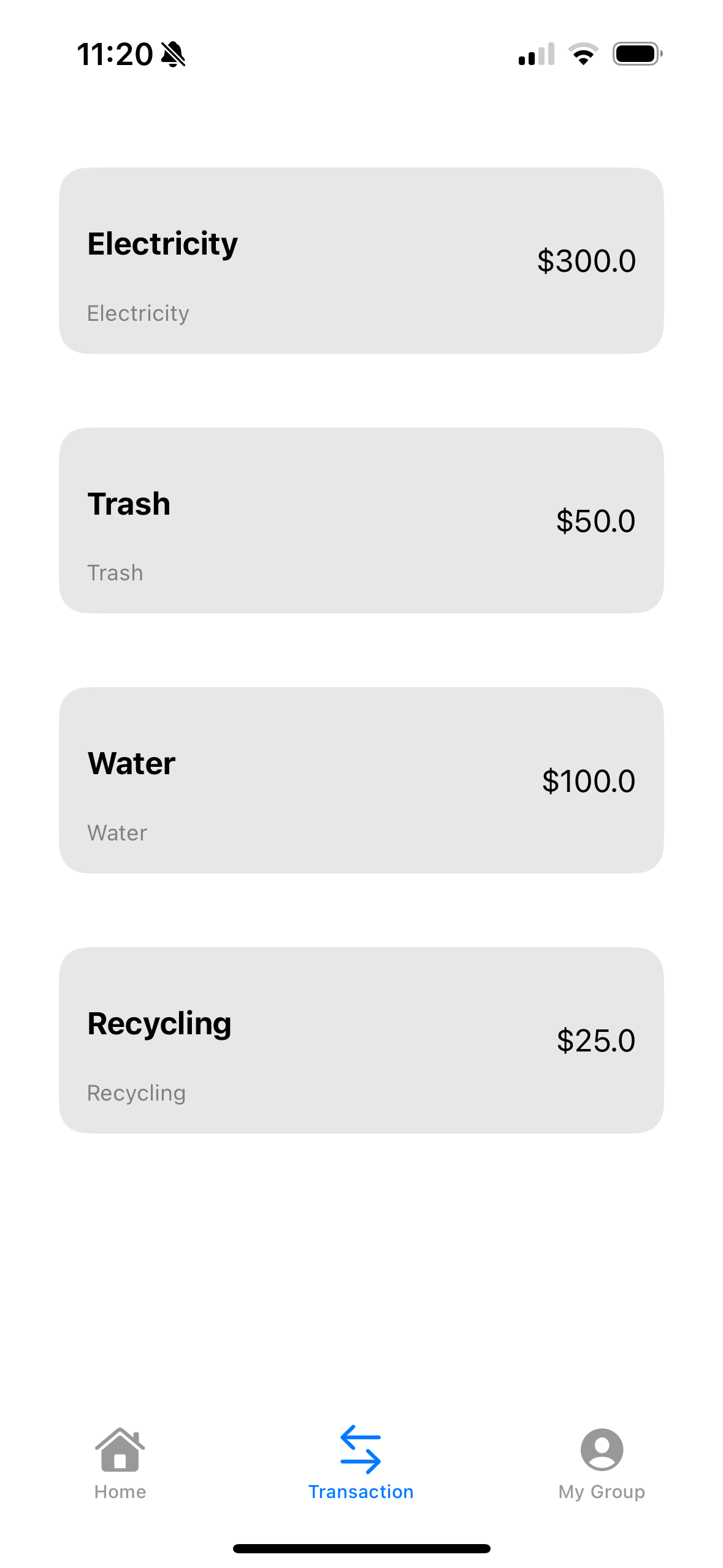Open the Electricity transaction card
Viewport: 723px width, 1568px height.
click(x=361, y=261)
